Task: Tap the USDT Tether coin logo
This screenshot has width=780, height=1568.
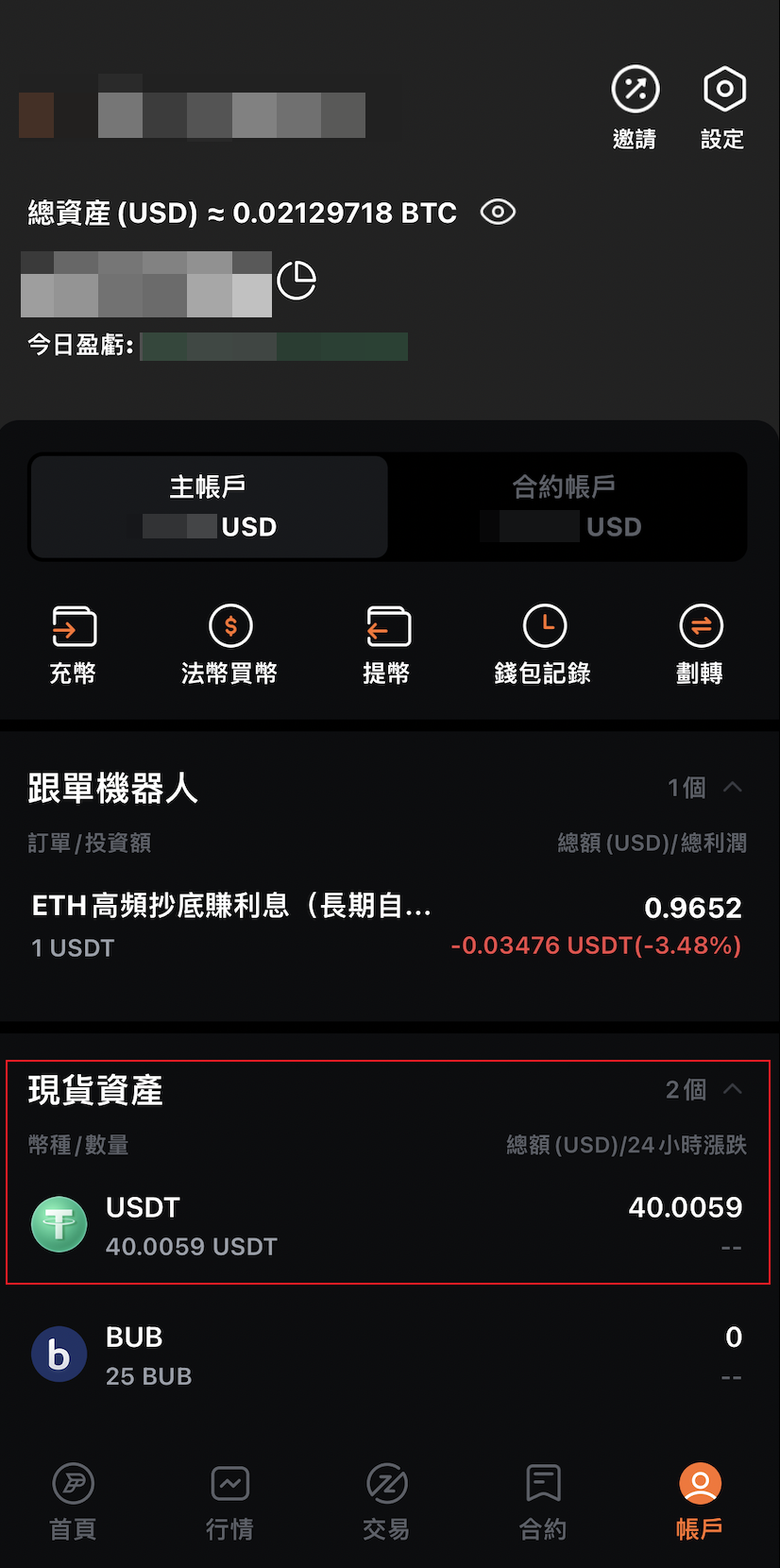Action: 59,1224
